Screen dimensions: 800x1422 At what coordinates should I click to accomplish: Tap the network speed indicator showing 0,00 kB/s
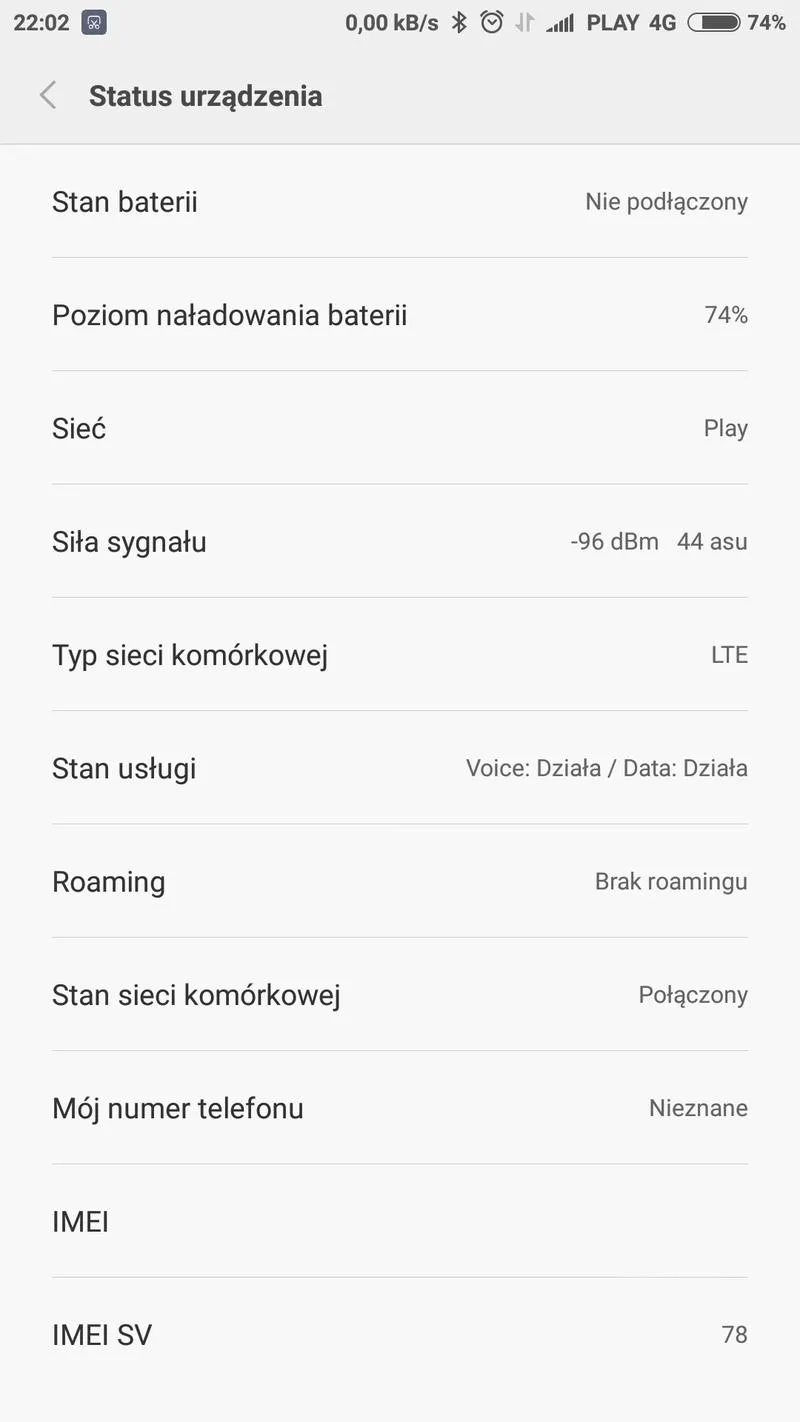(x=389, y=21)
